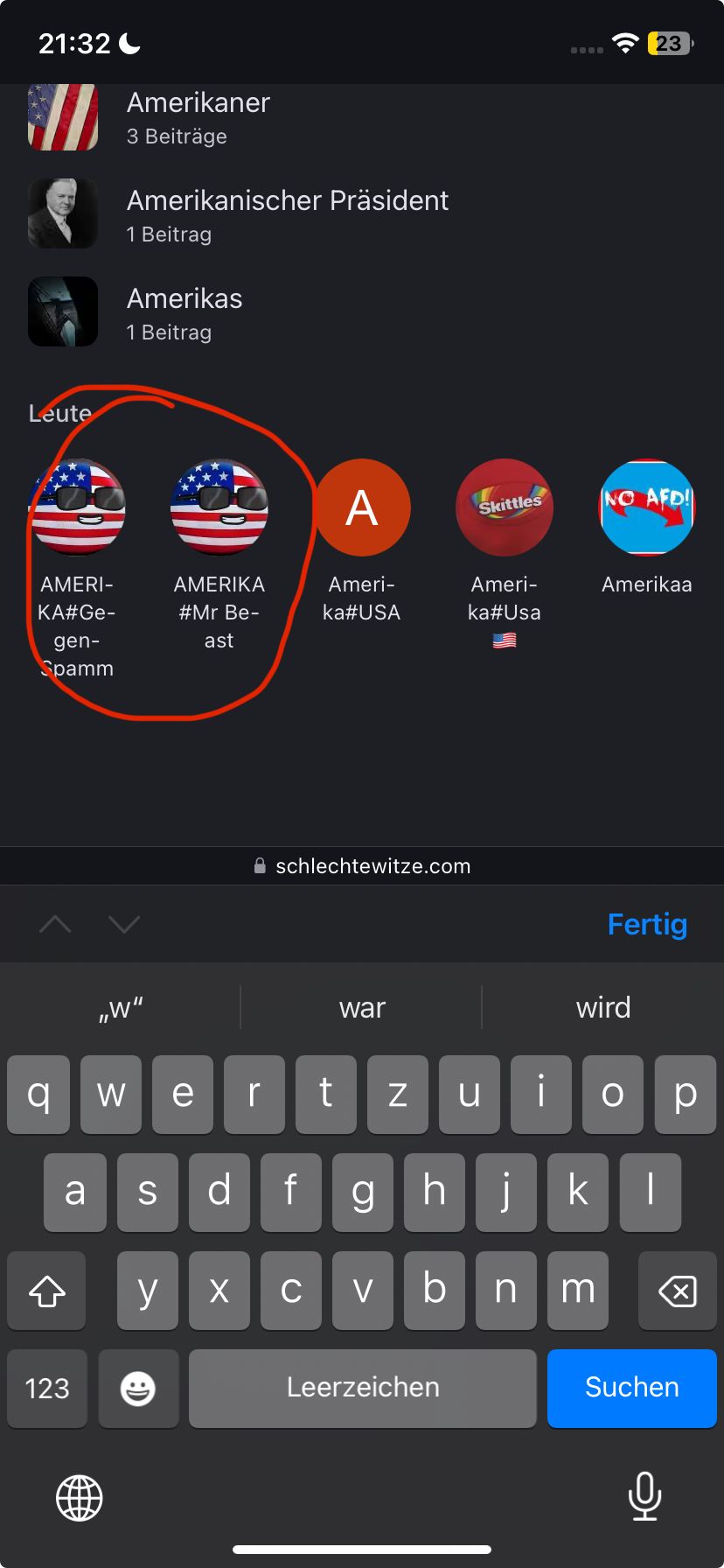Switch to the 123 numeric keyboard
Image resolution: width=724 pixels, height=1568 pixels.
pos(47,1388)
